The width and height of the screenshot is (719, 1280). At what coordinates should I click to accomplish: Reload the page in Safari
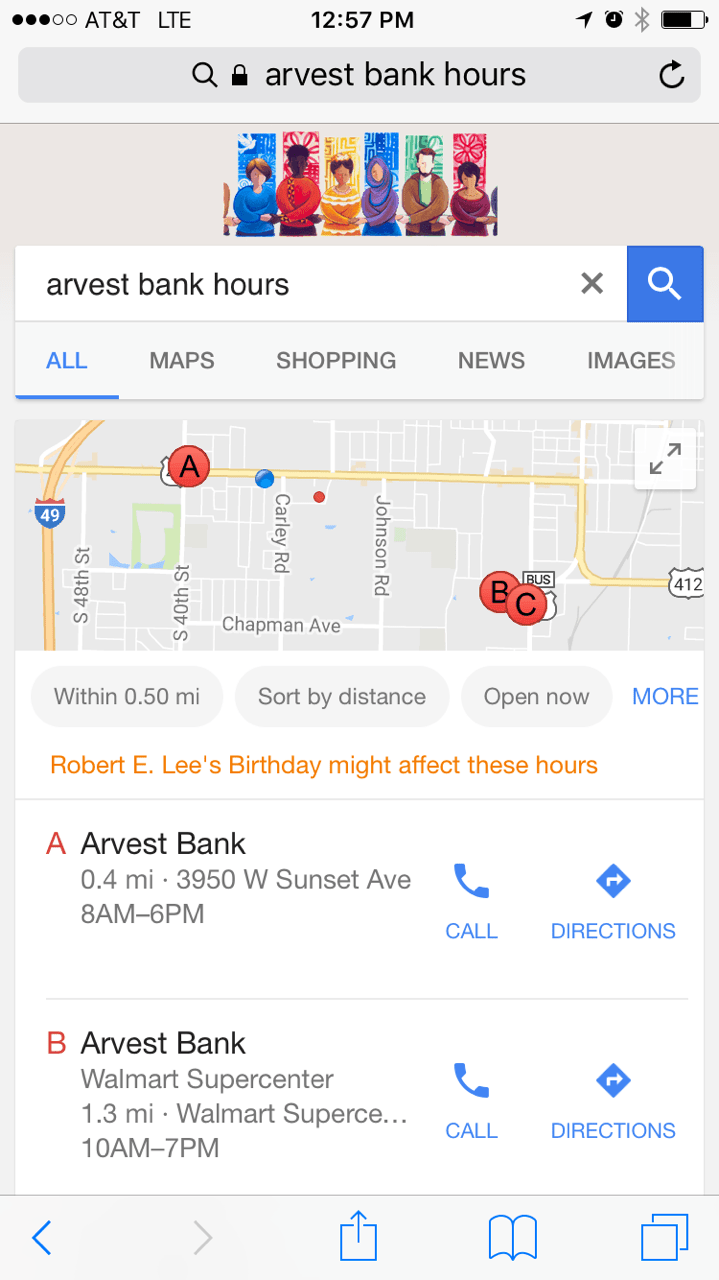tap(672, 75)
